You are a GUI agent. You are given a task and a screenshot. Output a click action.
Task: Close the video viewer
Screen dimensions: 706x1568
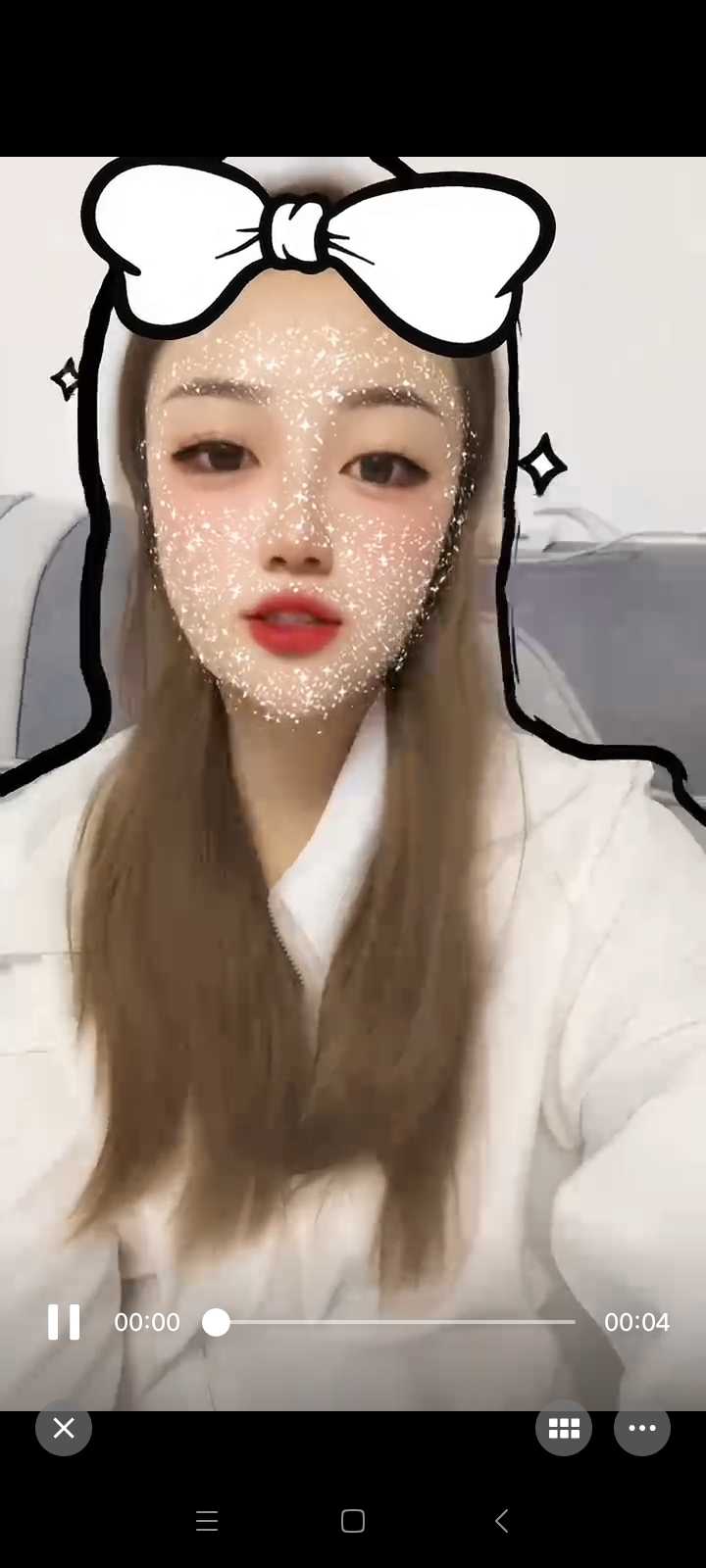pos(64,1428)
